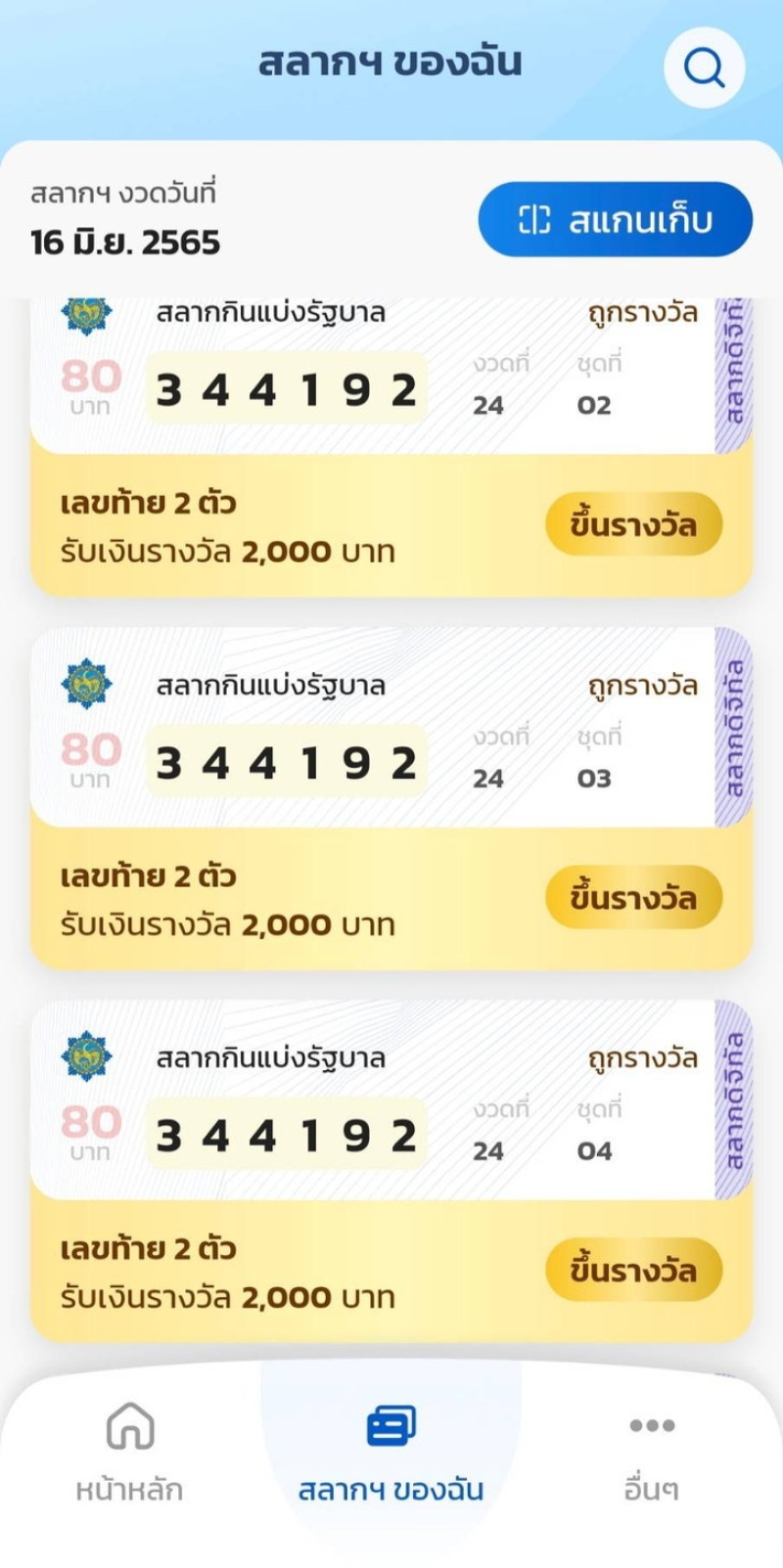Claim prize for ticket set 04
Viewport: 783px width, 1568px height.
tap(633, 1270)
